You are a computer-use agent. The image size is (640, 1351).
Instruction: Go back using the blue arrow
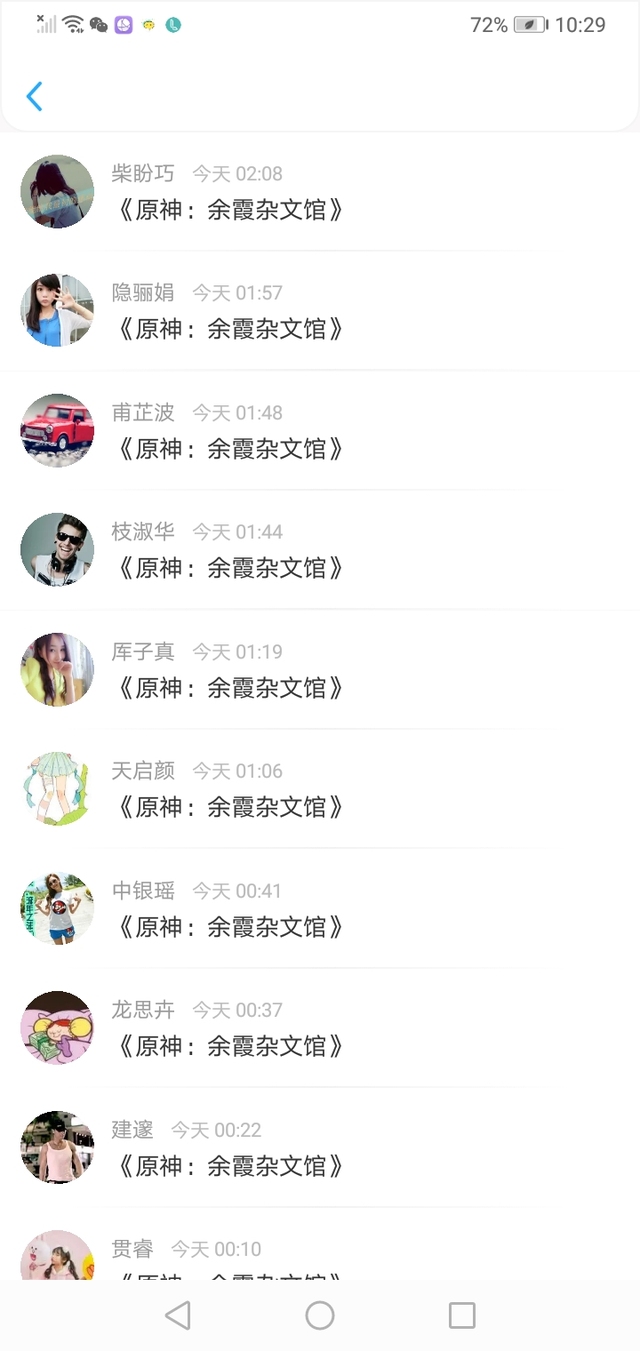(x=34, y=96)
